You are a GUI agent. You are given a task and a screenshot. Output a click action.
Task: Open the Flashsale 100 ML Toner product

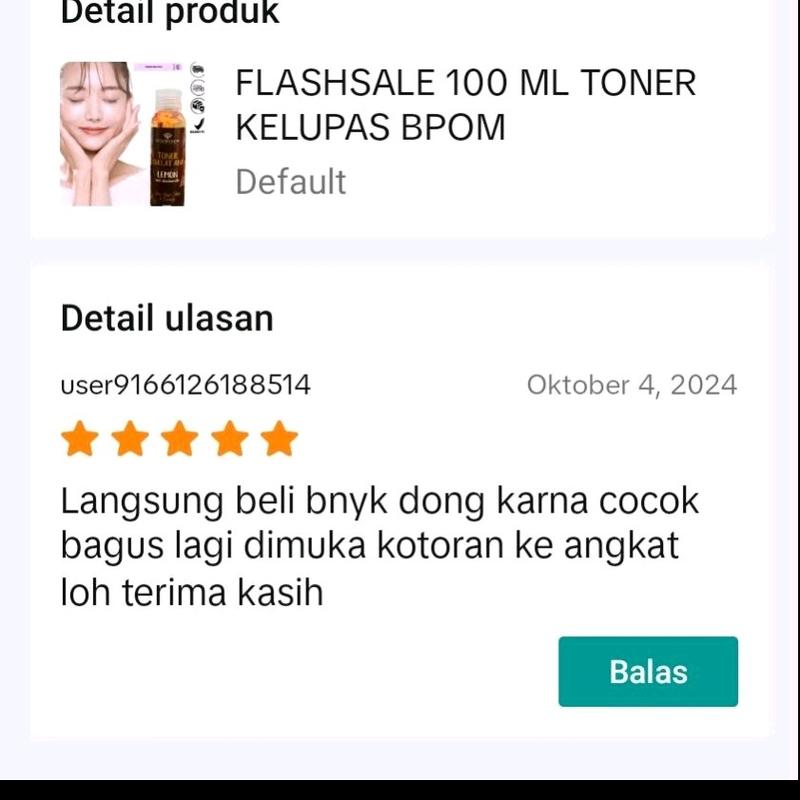tap(464, 105)
